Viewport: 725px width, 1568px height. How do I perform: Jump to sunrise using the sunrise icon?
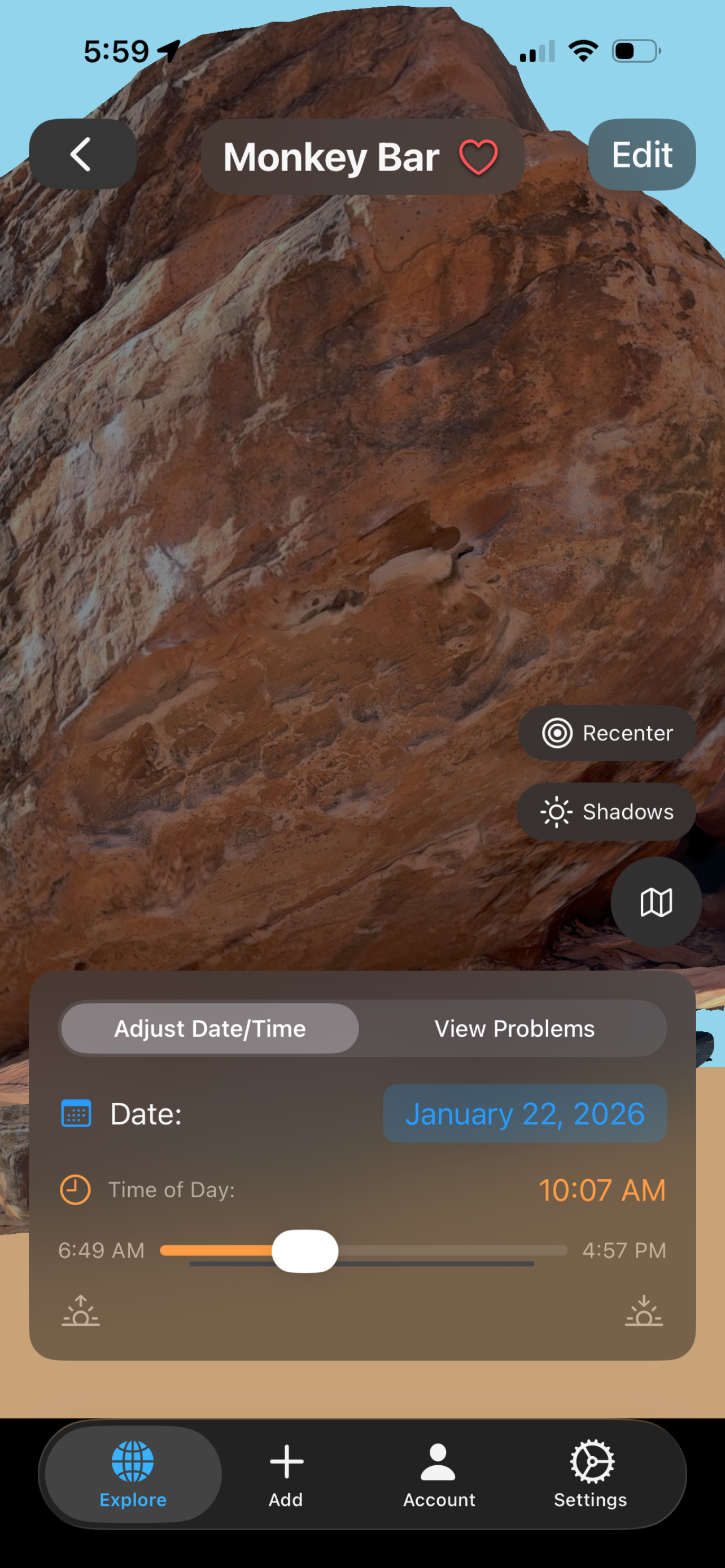coord(80,1310)
